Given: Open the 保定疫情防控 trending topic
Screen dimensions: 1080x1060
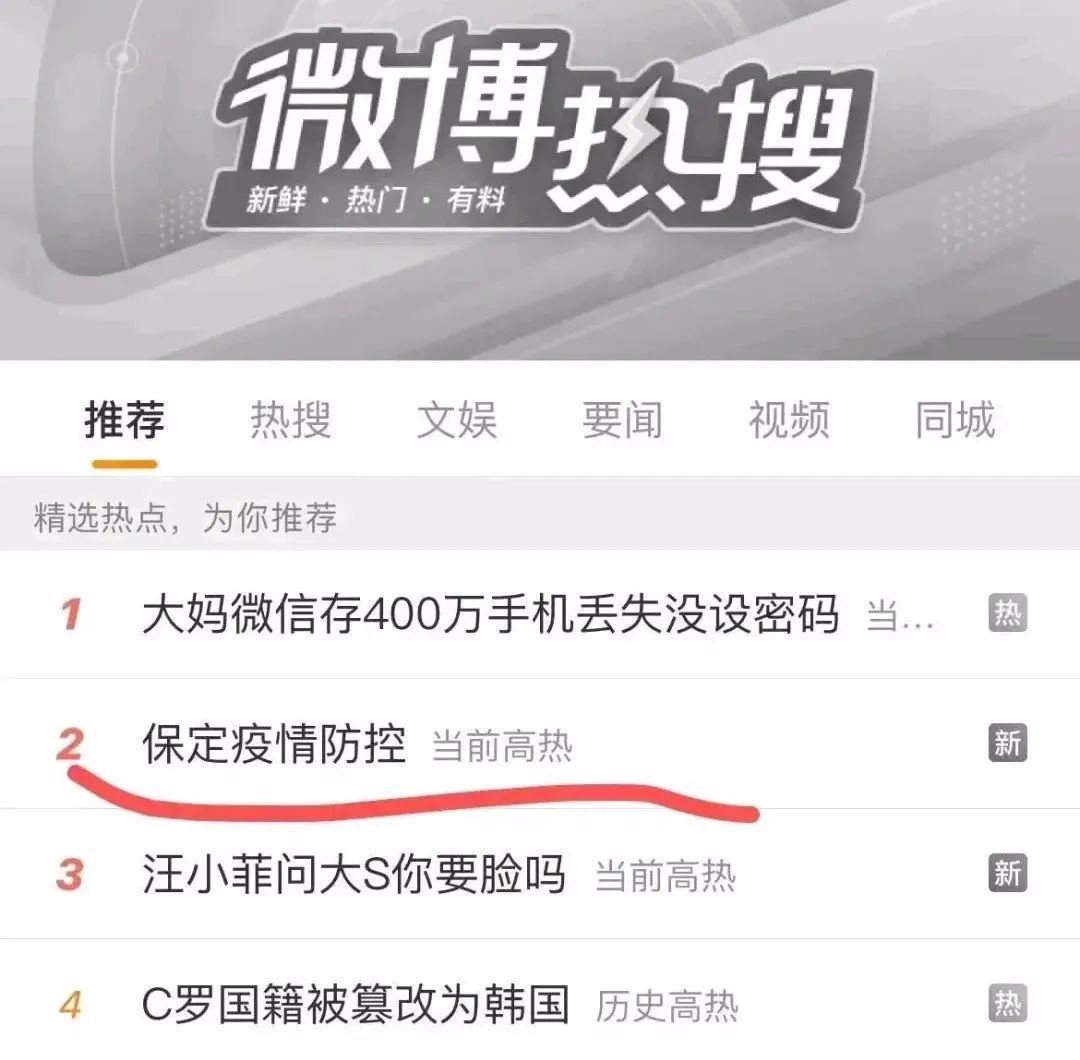Looking at the screenshot, I should pyautogui.click(x=275, y=745).
